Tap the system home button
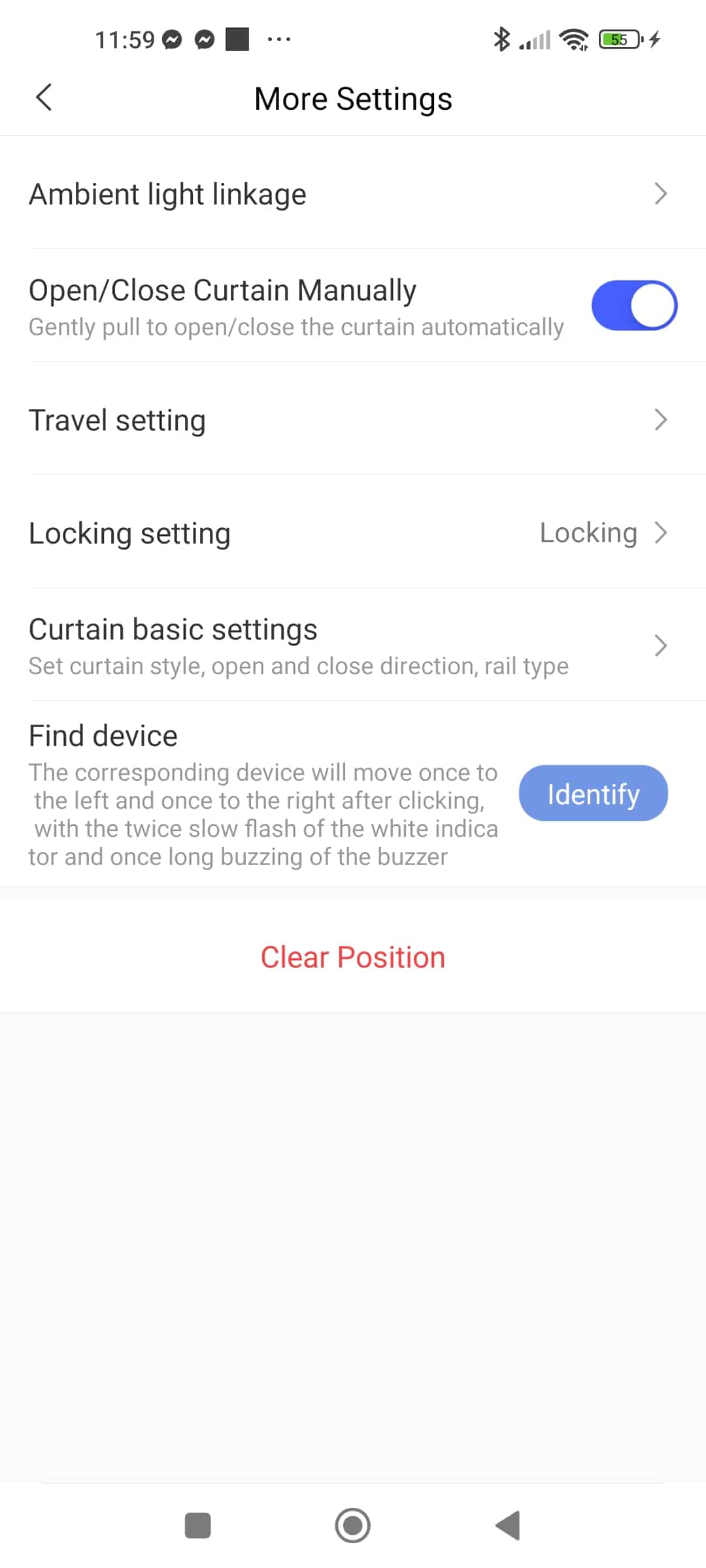 [x=353, y=1526]
